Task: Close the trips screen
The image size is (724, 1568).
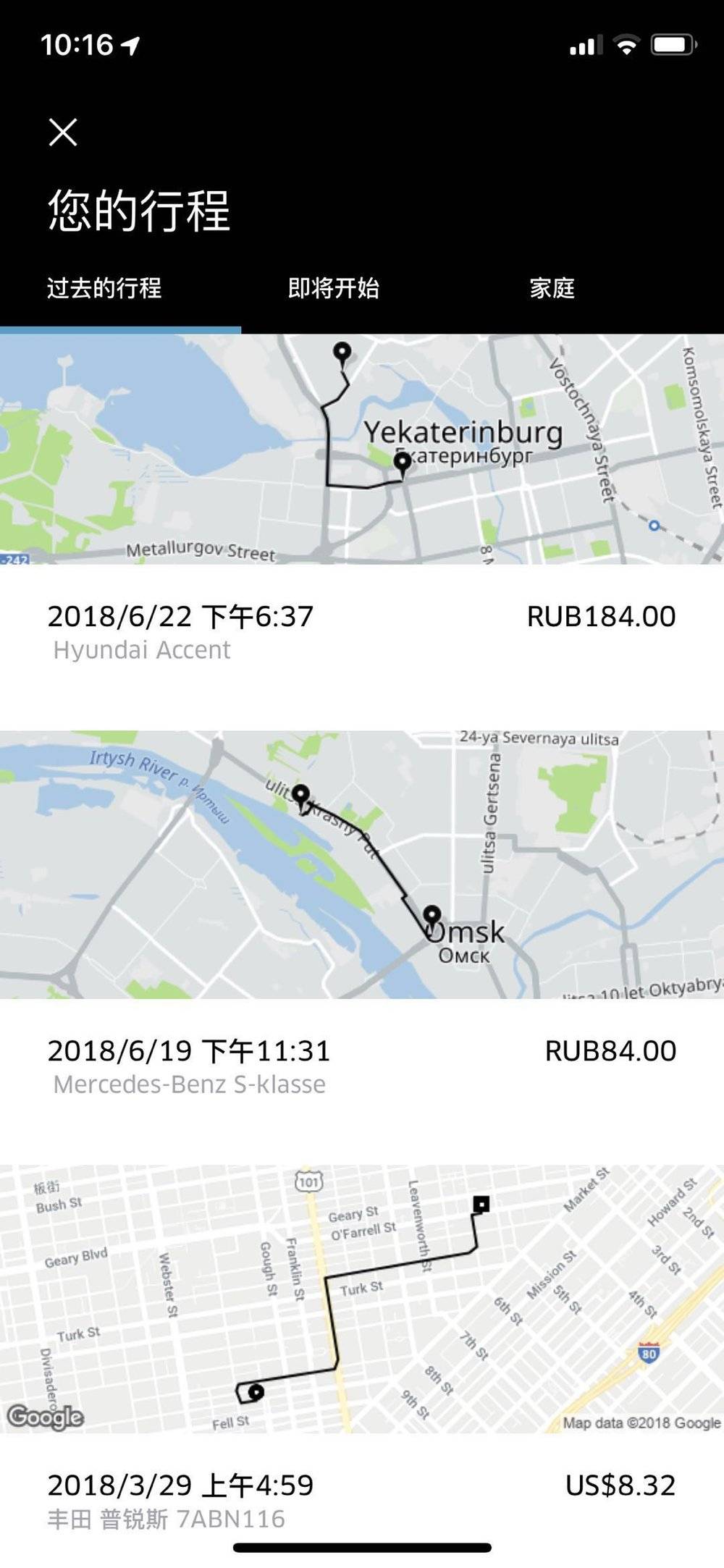Action: click(63, 132)
